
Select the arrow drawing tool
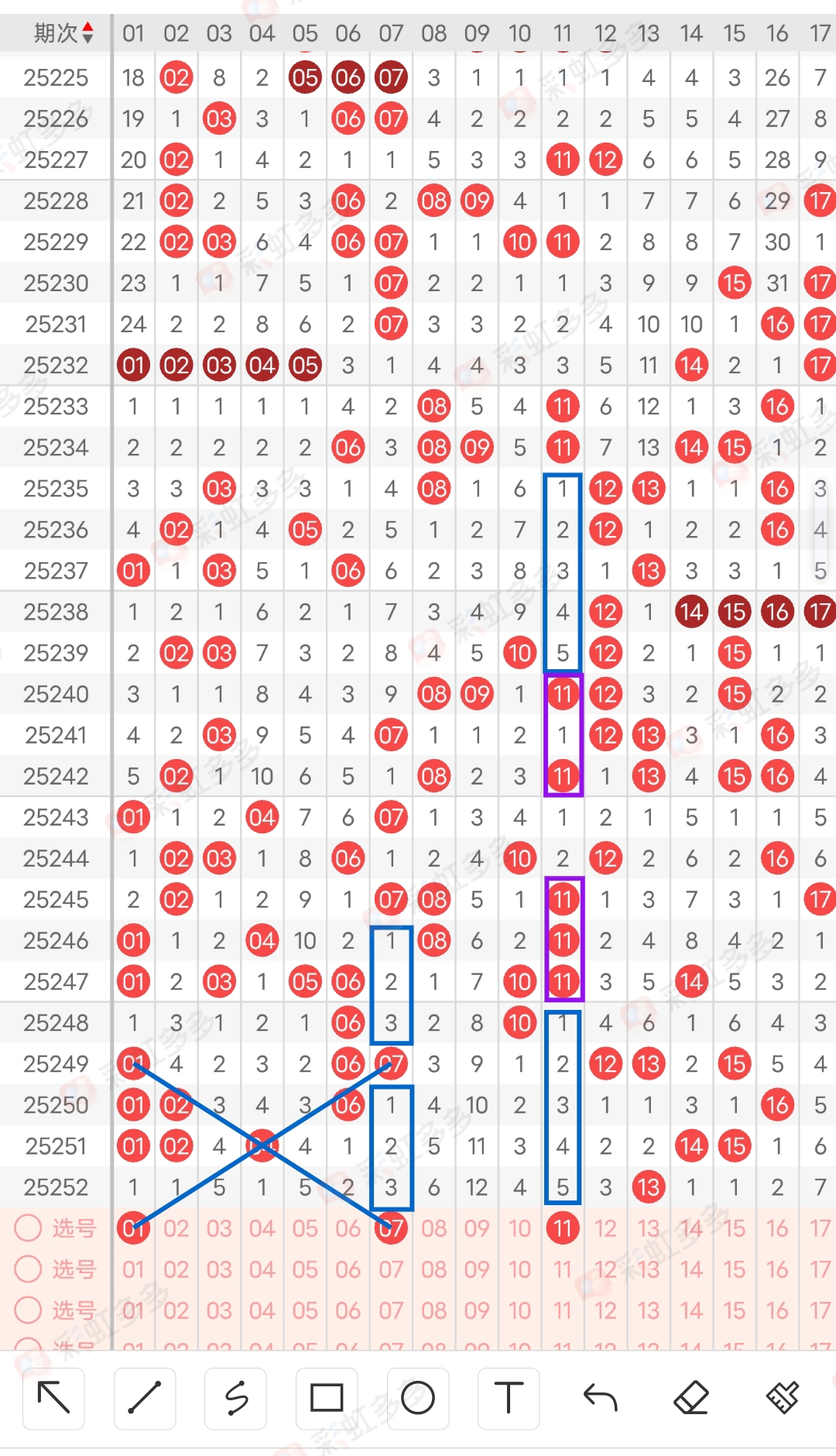[x=53, y=1398]
